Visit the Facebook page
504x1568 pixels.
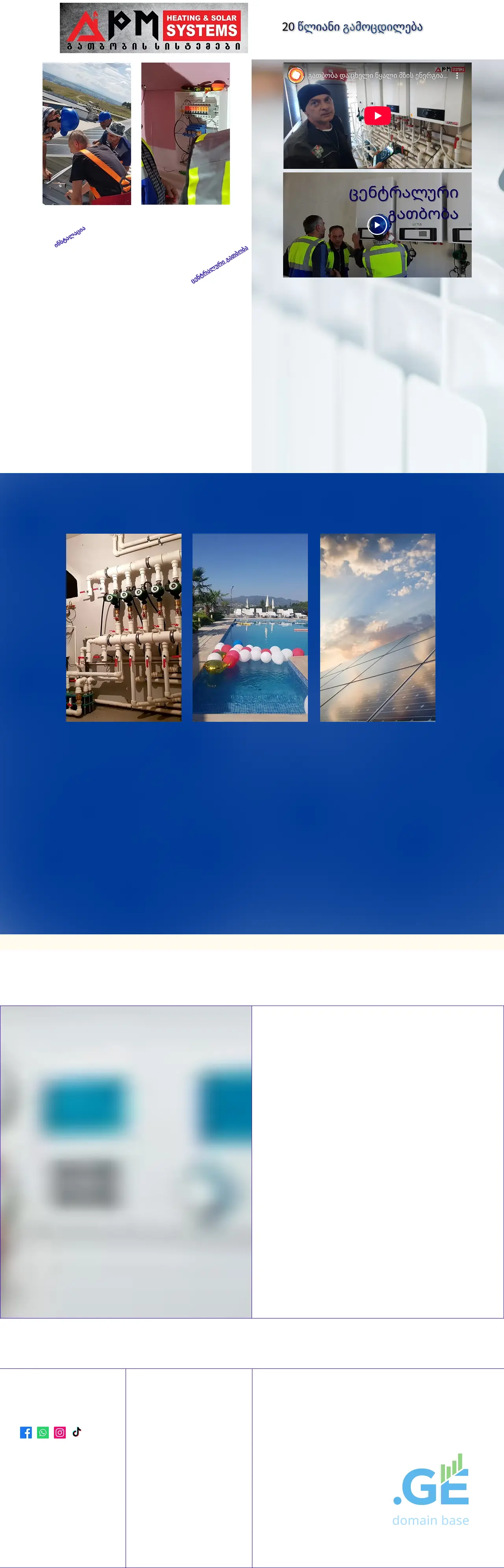(26, 1432)
